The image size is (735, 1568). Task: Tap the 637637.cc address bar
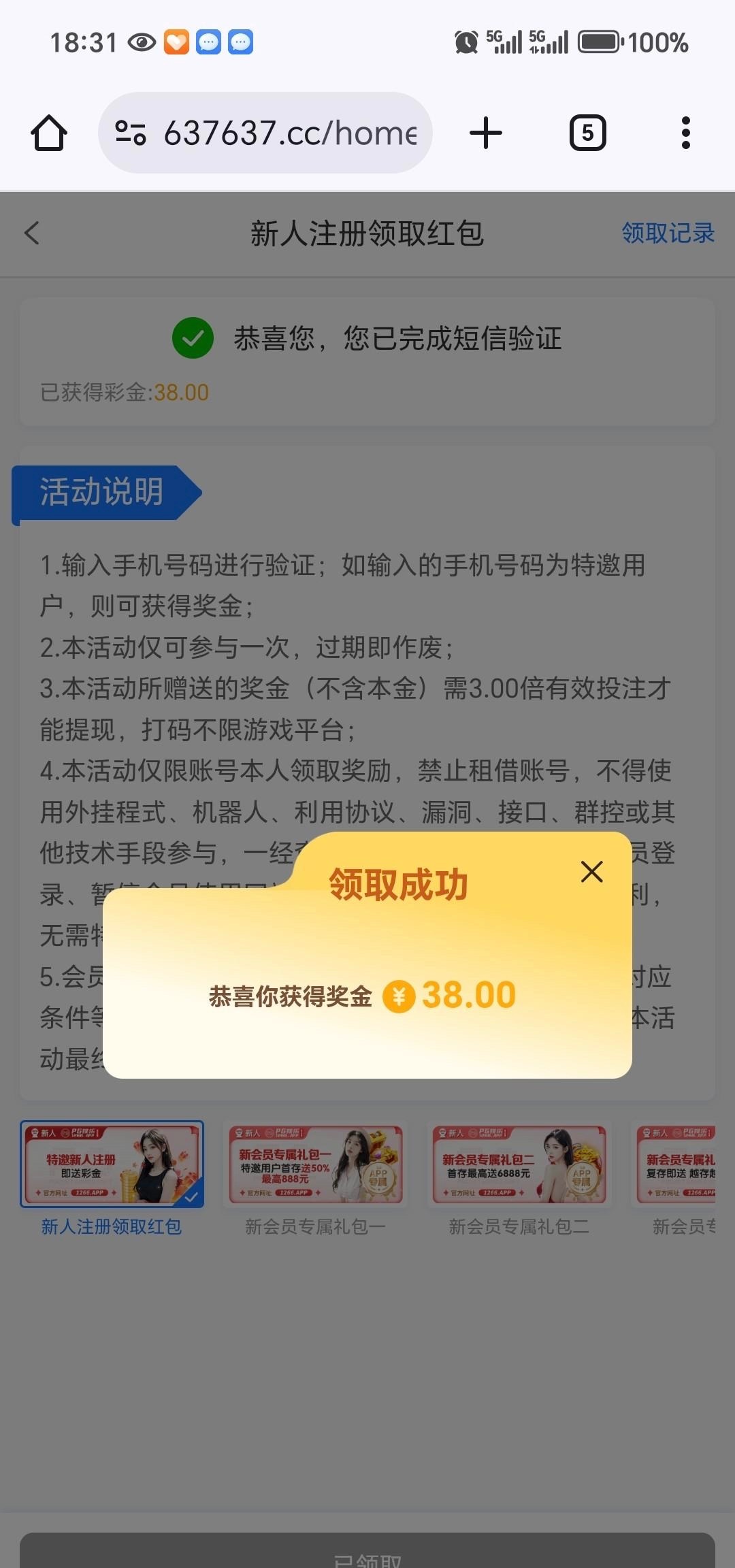click(290, 133)
